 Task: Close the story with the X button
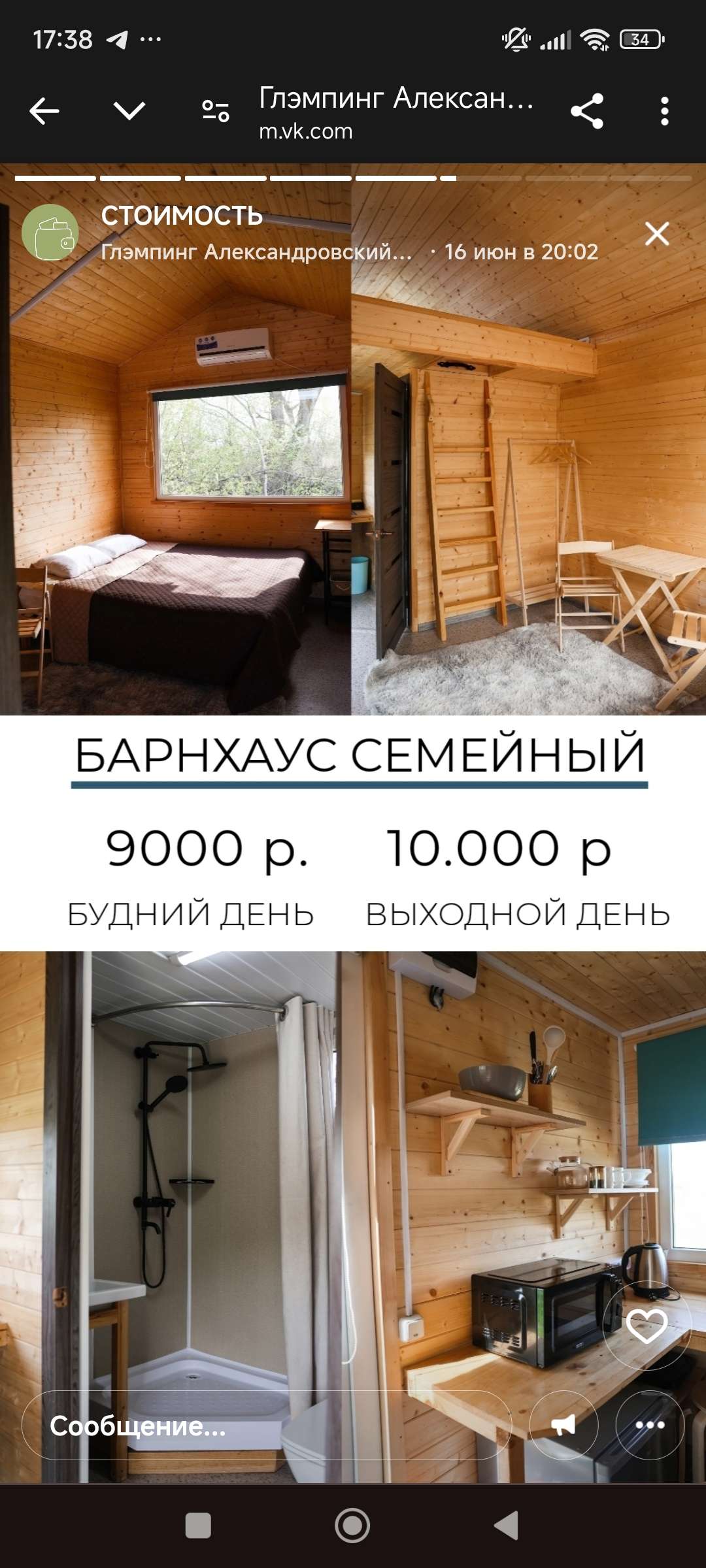[x=656, y=234]
